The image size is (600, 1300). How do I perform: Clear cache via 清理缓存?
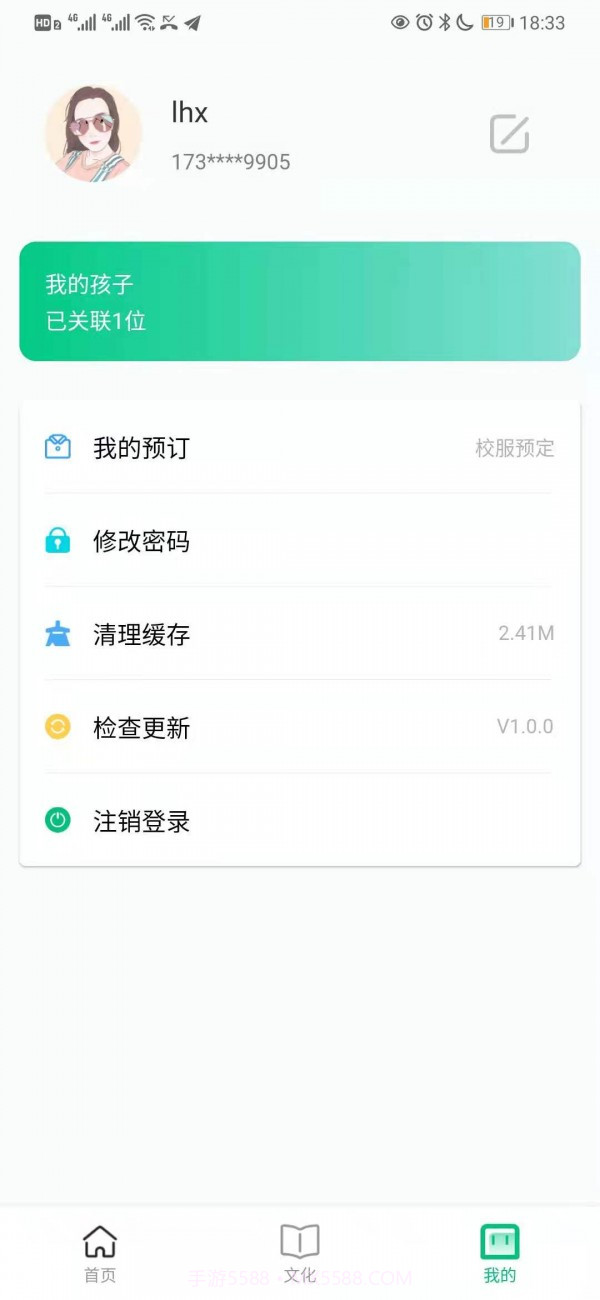coord(300,634)
